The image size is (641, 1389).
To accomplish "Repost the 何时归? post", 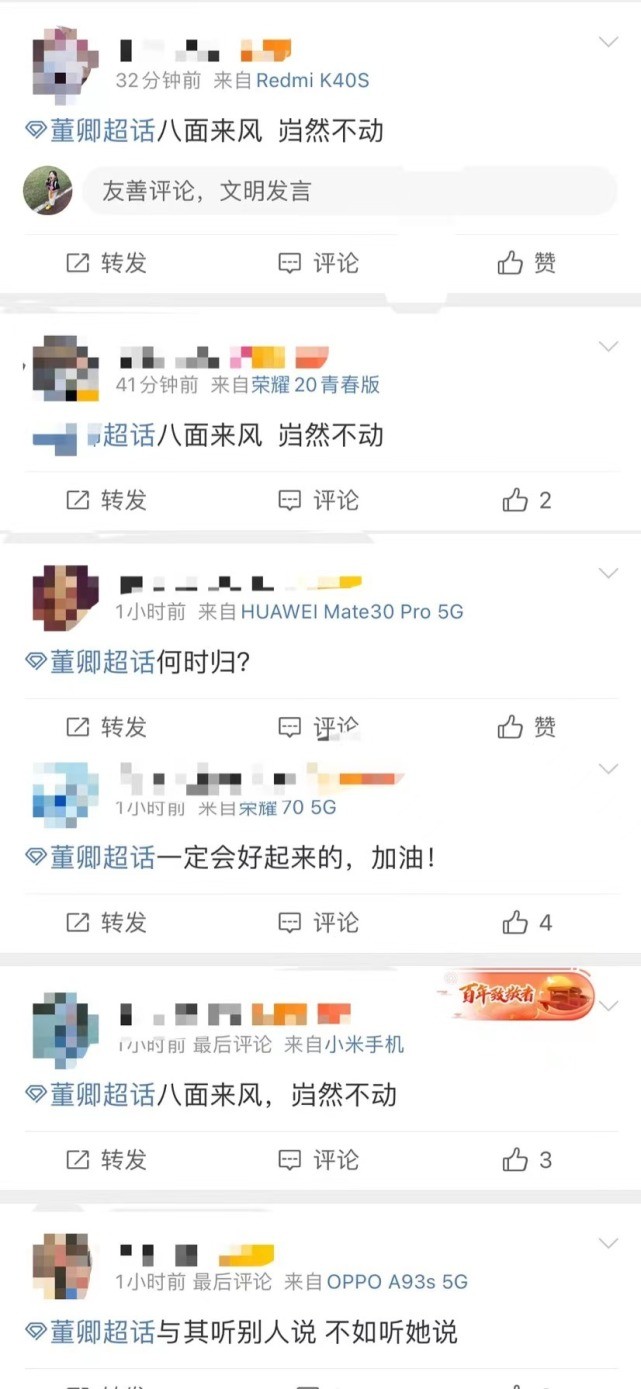I will click(x=106, y=727).
